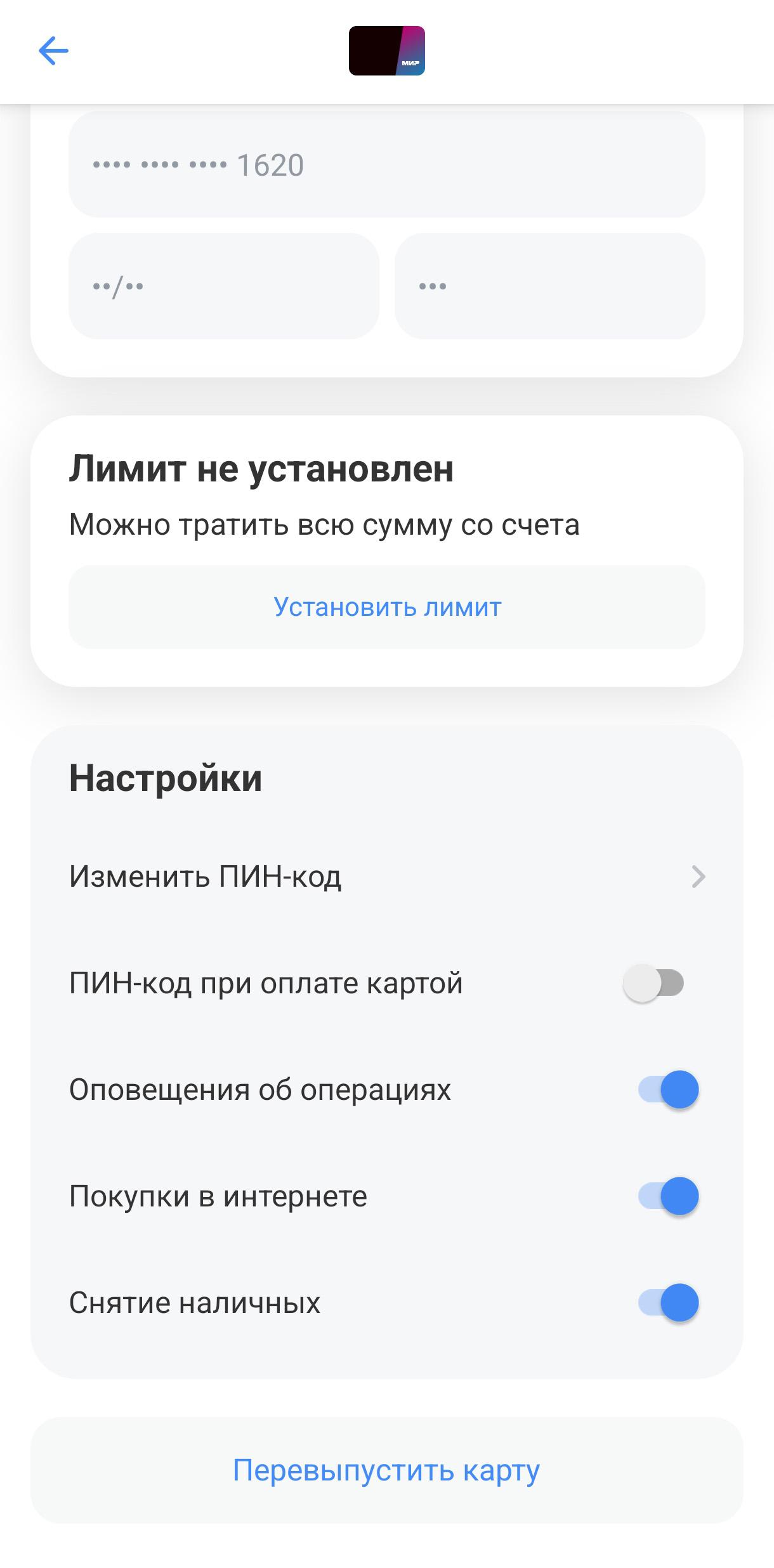Open the Изменить ПИН-код settings screen
774x1568 pixels.
tap(387, 877)
